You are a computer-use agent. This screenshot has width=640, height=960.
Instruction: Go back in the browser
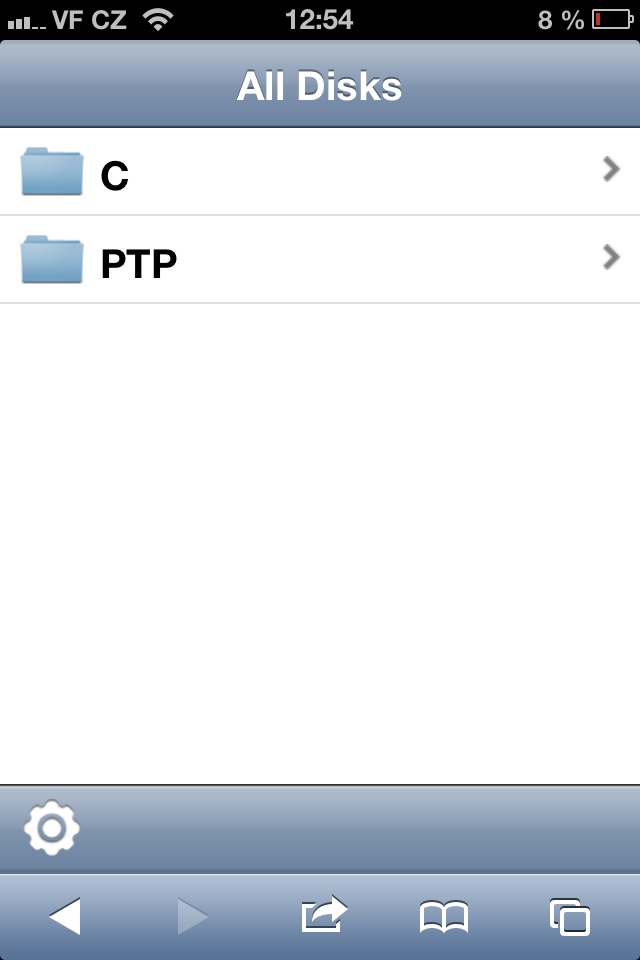65,916
